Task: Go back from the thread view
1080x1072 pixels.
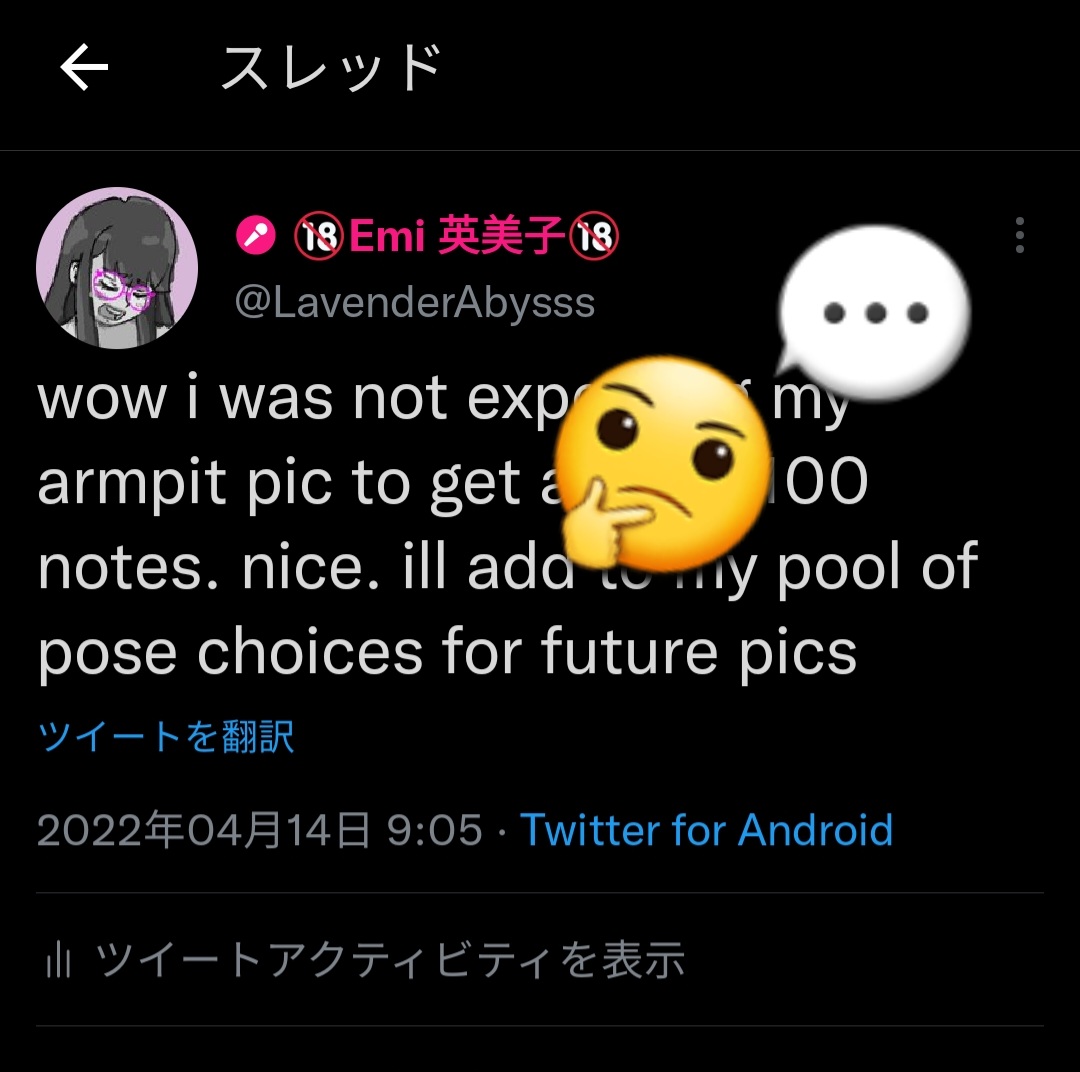Action: 84,69
